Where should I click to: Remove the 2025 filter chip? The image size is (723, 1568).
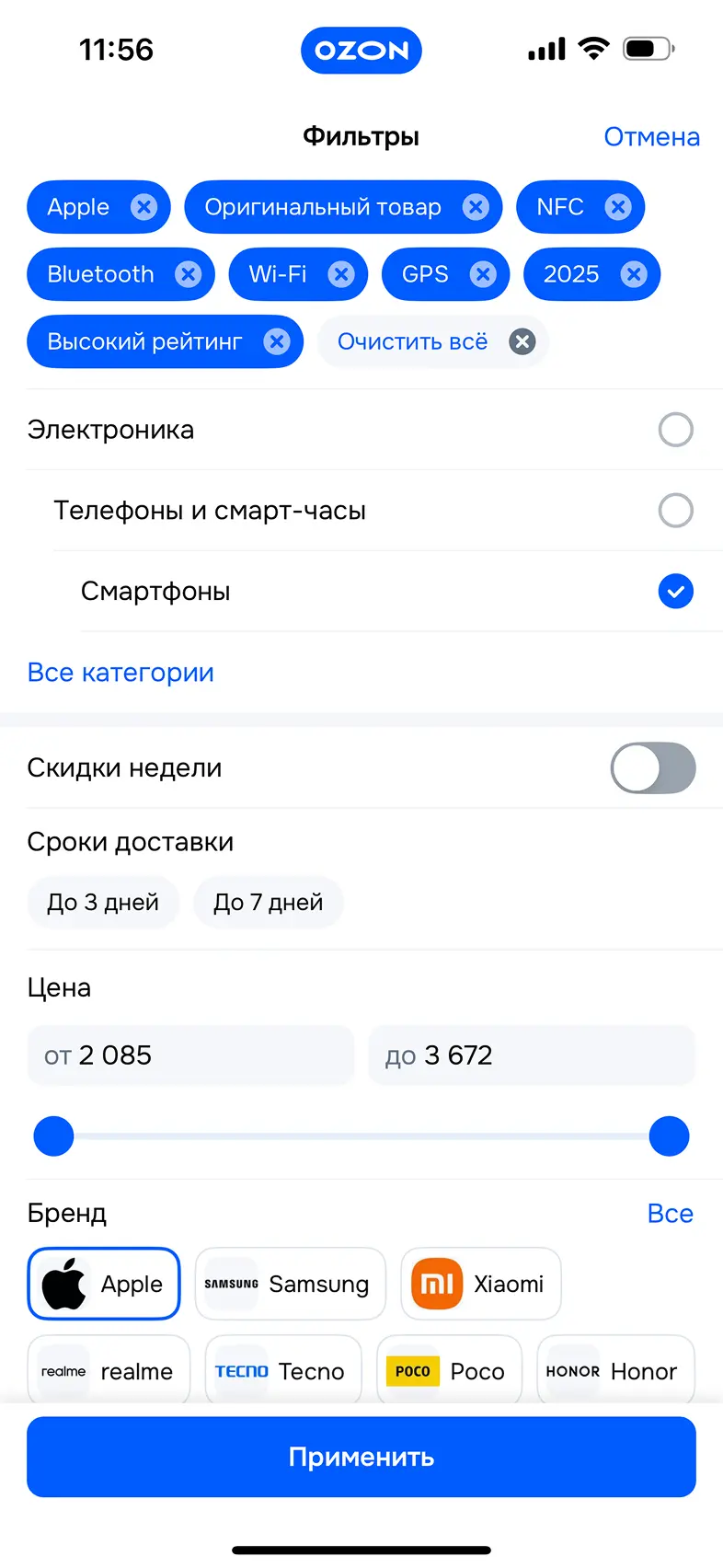tap(634, 274)
